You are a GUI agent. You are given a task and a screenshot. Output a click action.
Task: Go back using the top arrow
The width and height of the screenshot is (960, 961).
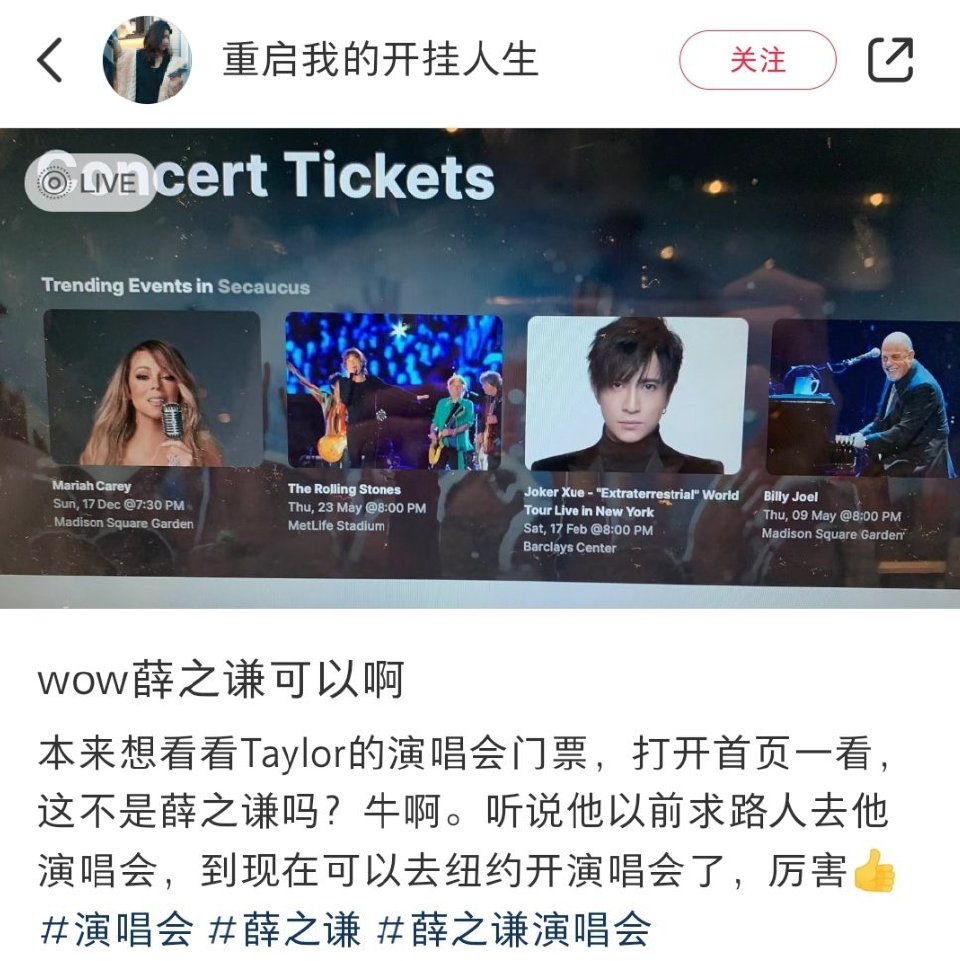click(50, 61)
